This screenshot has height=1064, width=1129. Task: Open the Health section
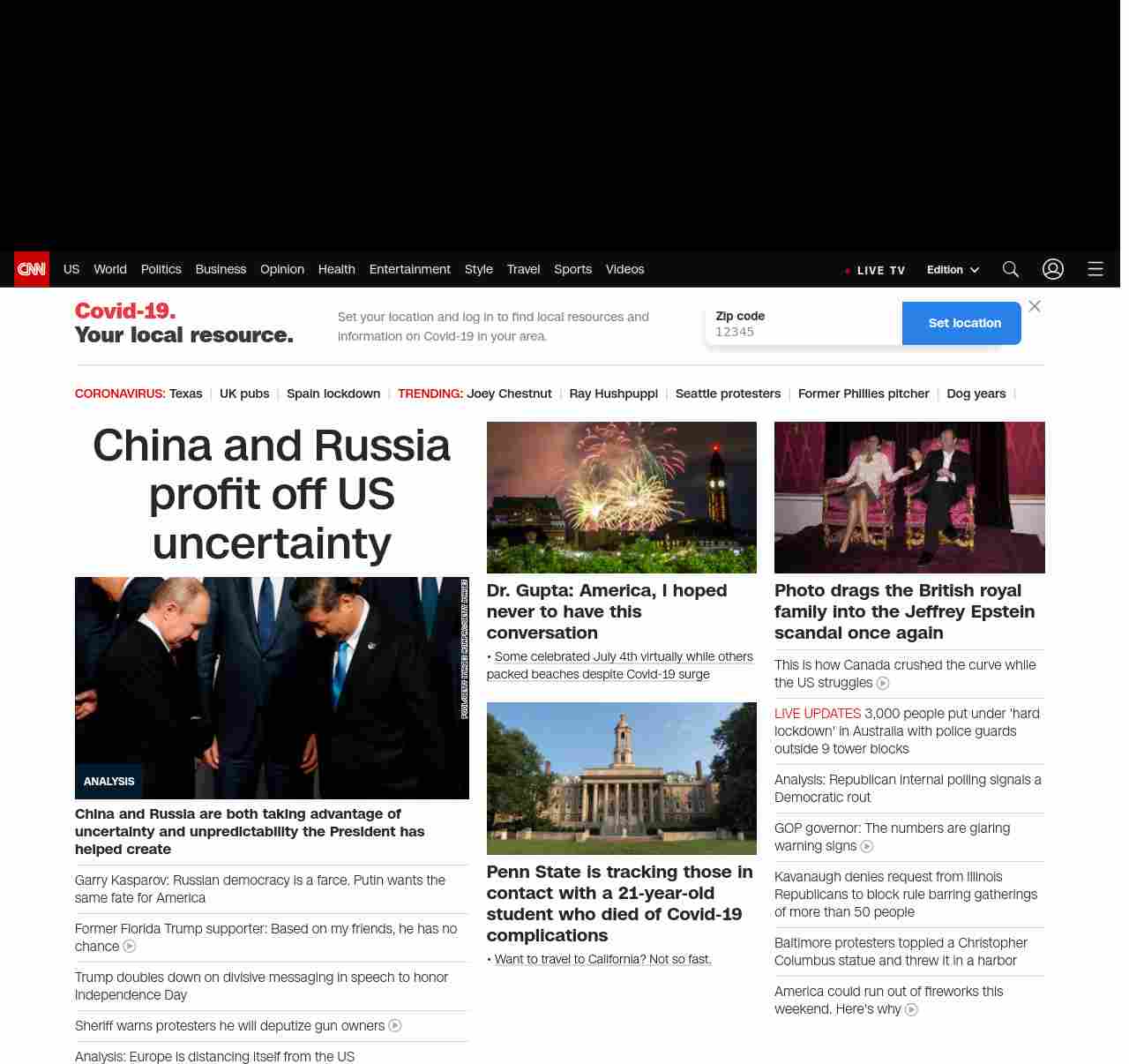336,269
